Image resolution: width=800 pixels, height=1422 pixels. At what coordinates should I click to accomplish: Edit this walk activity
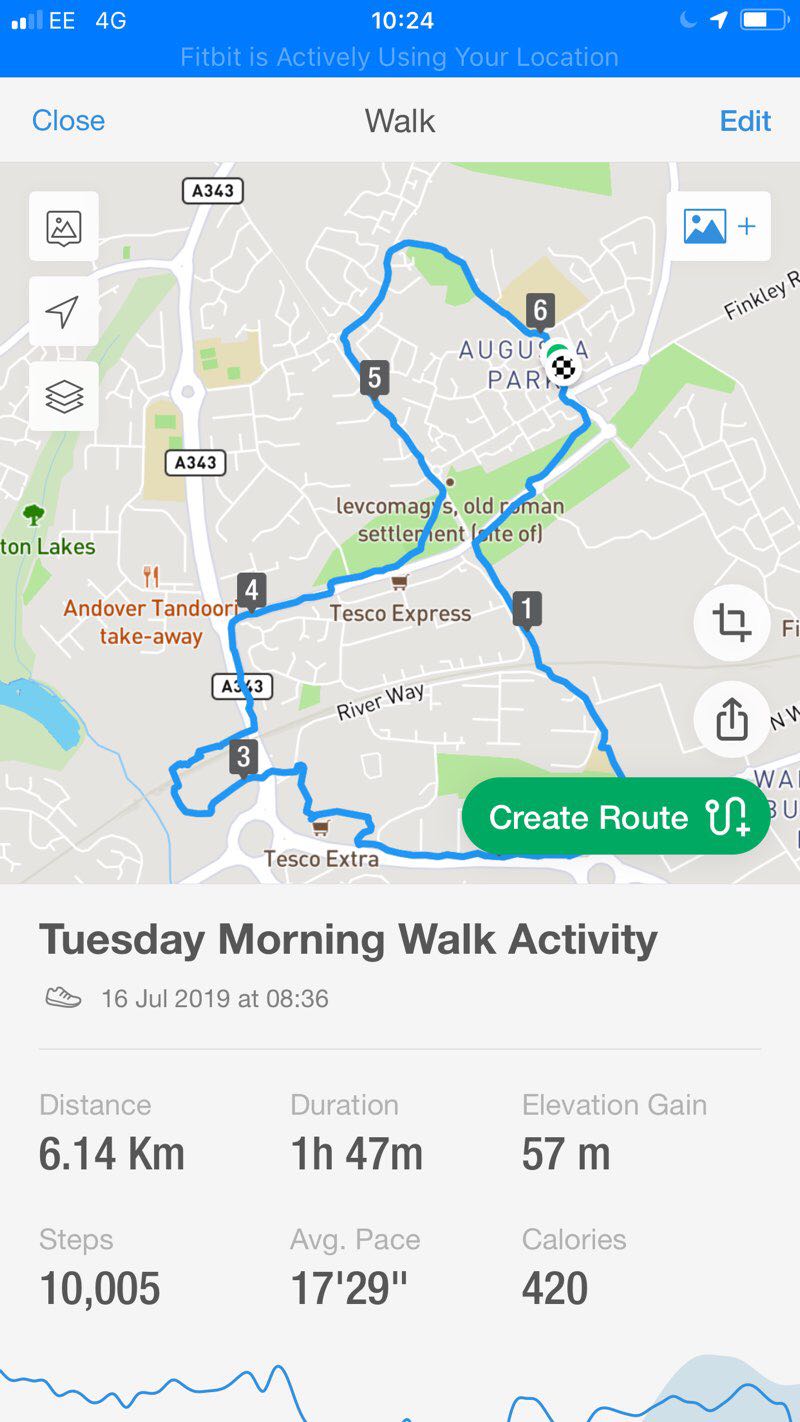pos(745,121)
